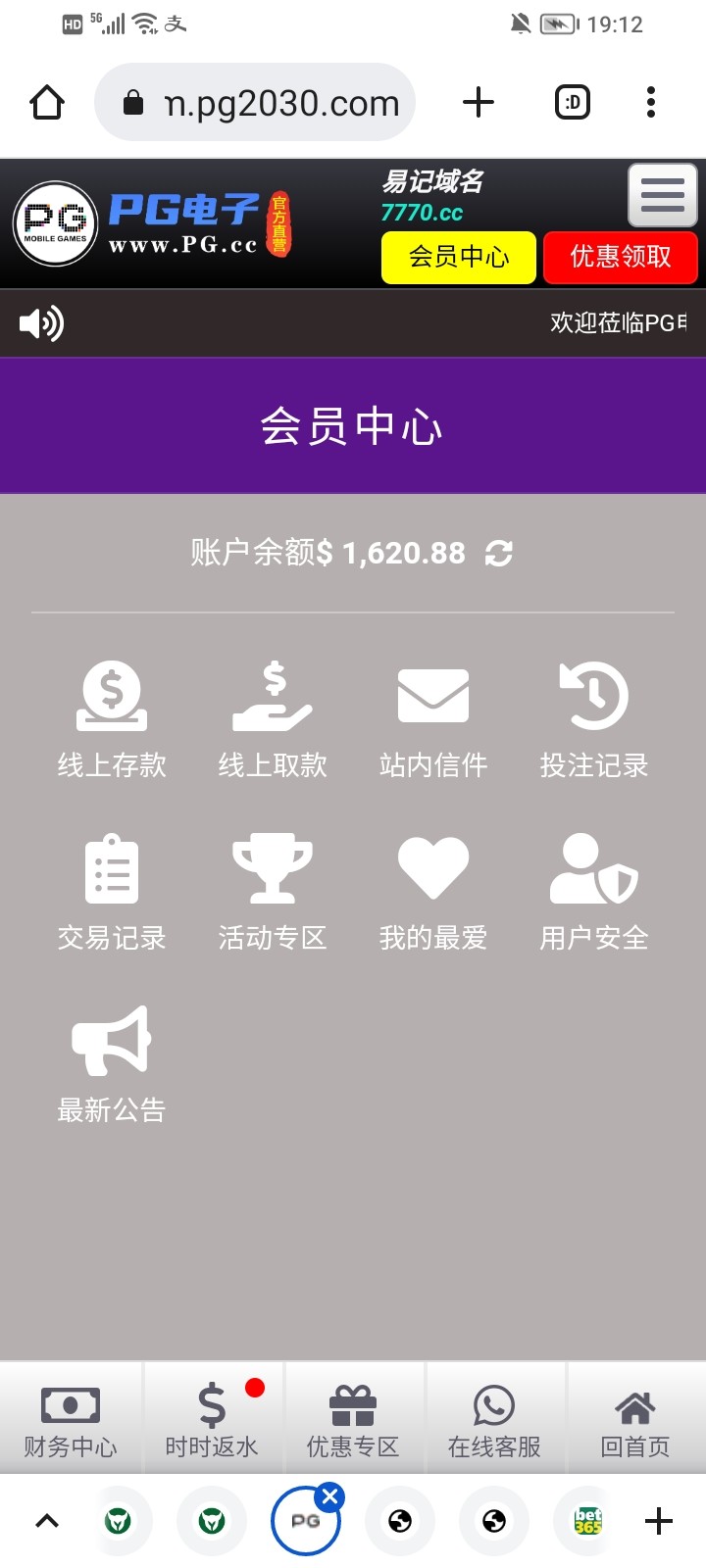The image size is (706, 1568).
Task: Switch to 财务中心 tab
Action: click(x=71, y=1420)
